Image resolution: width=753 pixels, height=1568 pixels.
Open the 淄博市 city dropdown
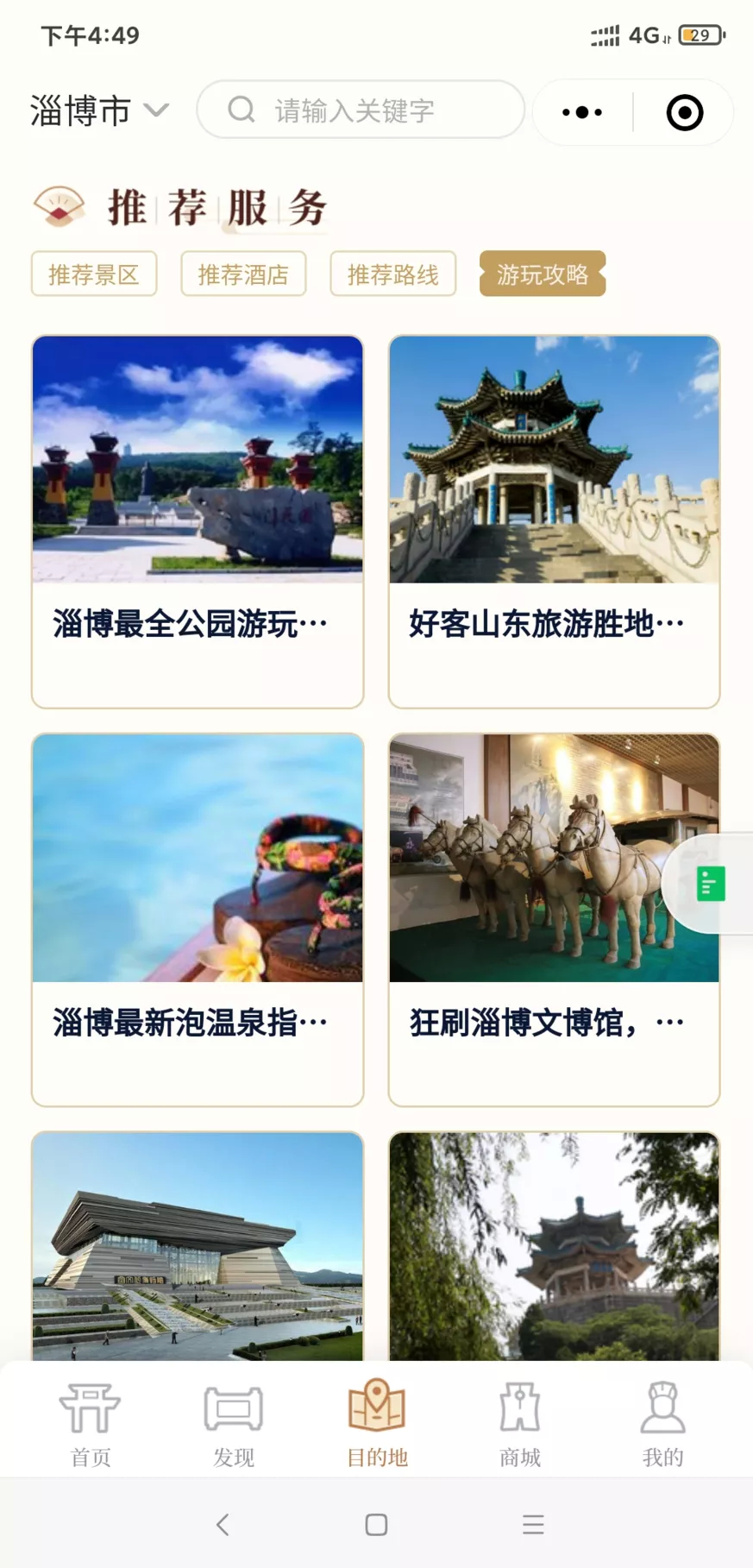point(98,111)
